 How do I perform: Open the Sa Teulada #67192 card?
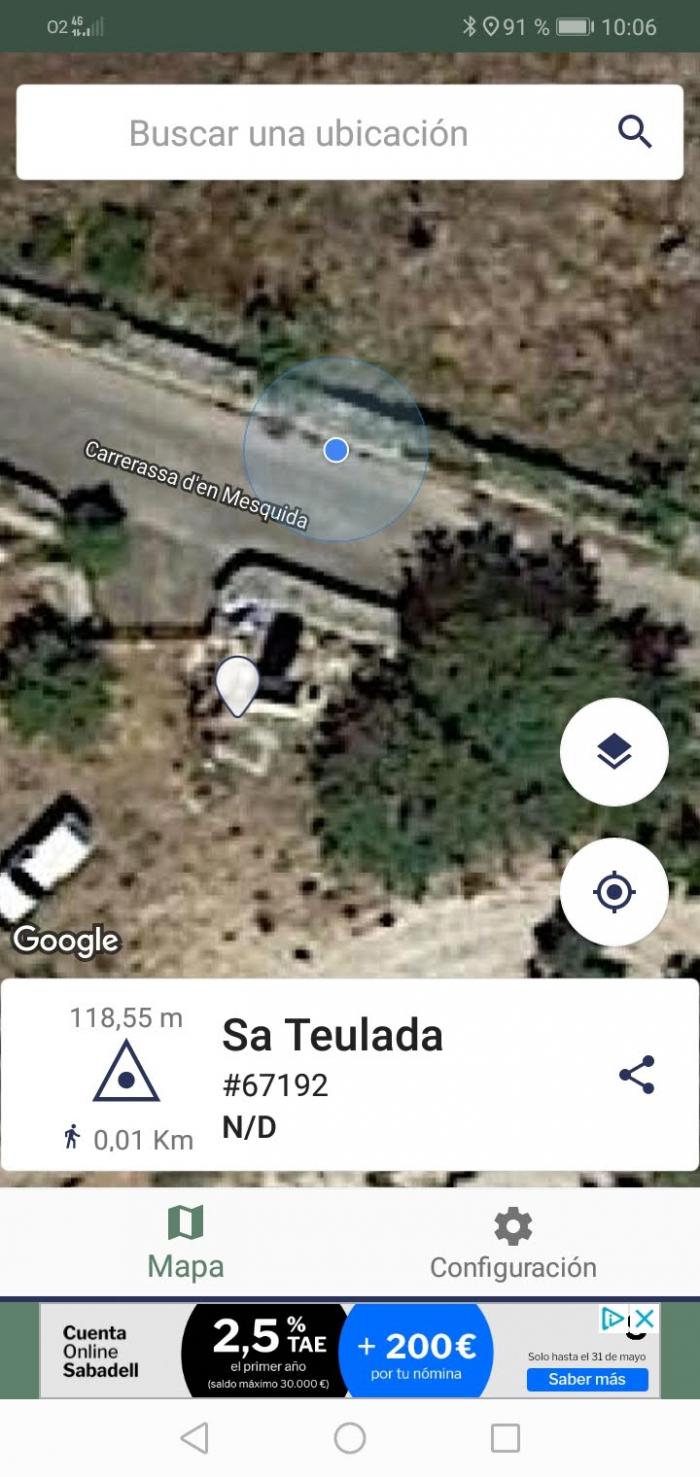[349, 1075]
